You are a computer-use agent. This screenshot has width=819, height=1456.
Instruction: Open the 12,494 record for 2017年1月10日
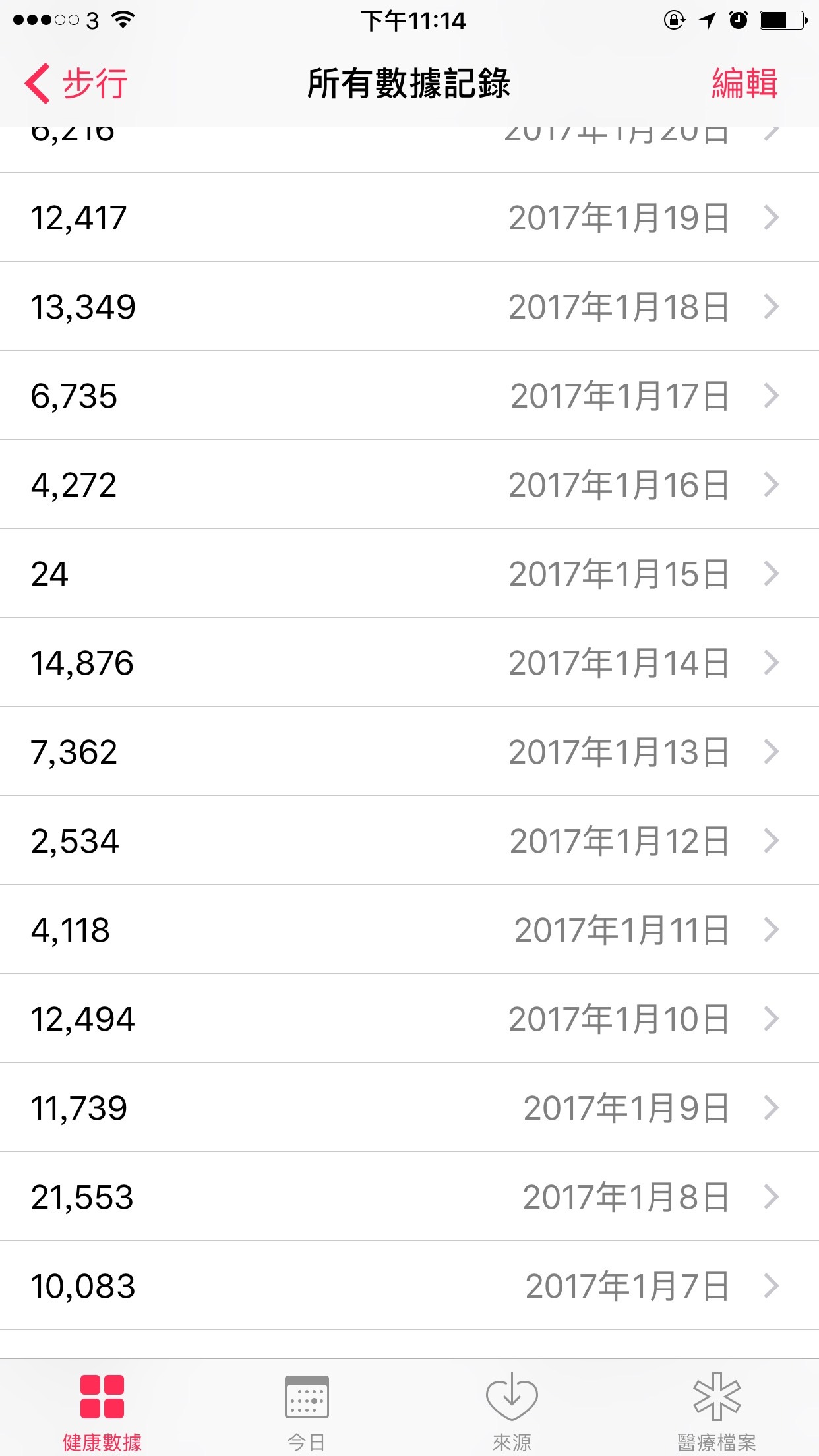point(409,1019)
